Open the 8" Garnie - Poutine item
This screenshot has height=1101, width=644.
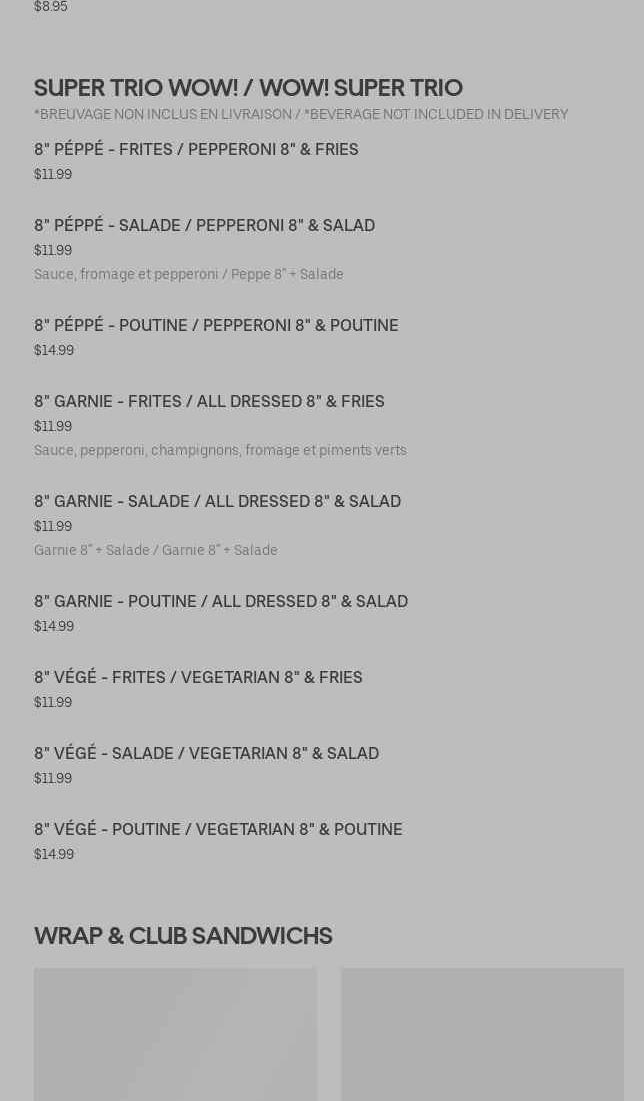coord(221,601)
